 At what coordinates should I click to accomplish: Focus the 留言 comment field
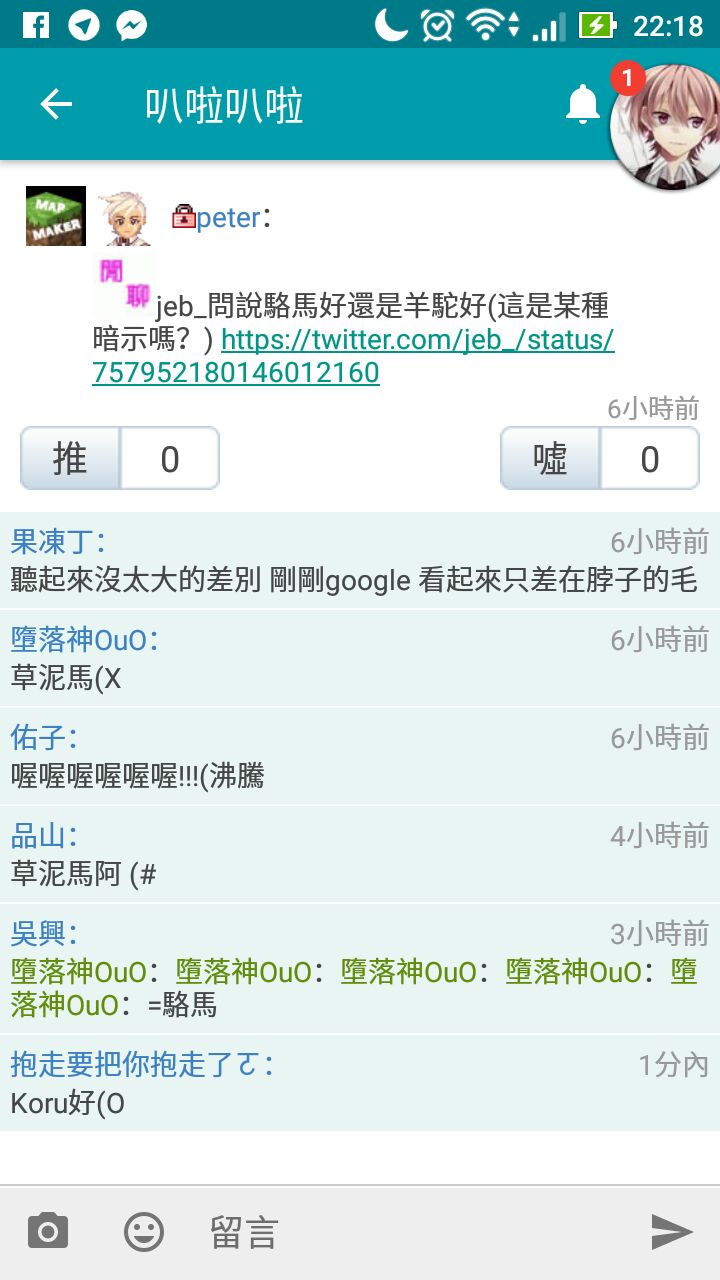point(400,1232)
